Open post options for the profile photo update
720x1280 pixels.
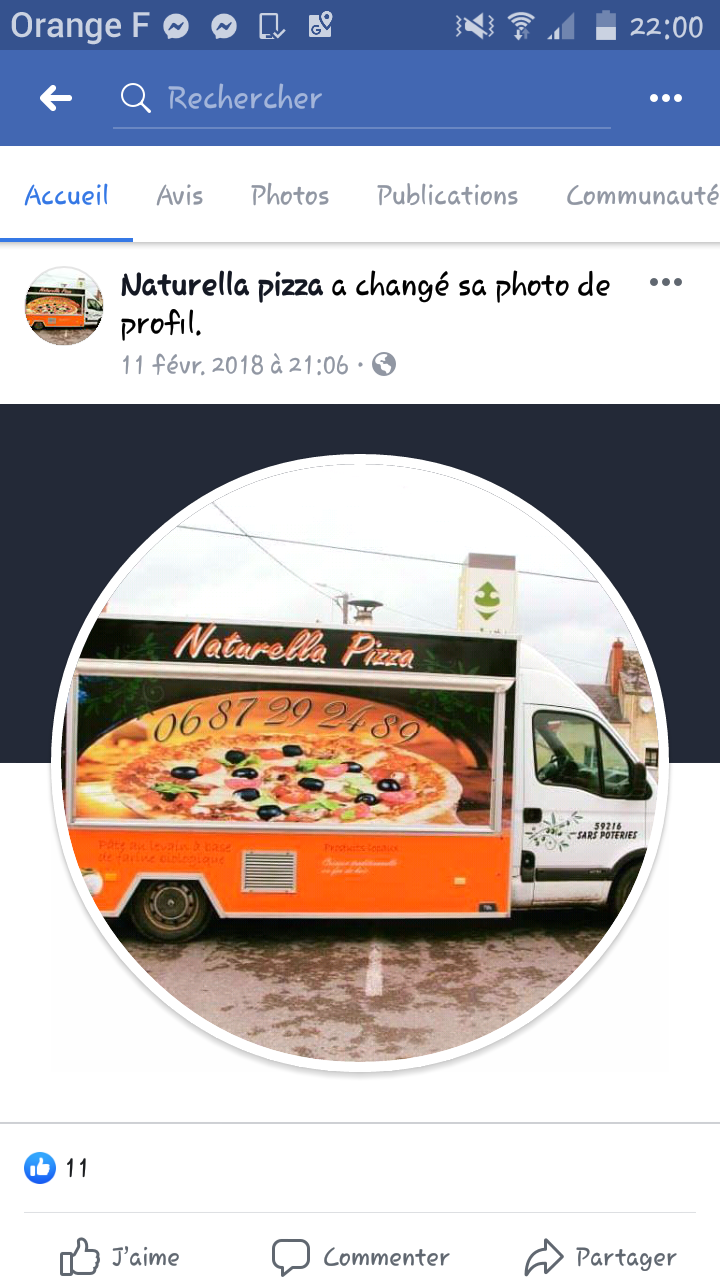tap(665, 282)
